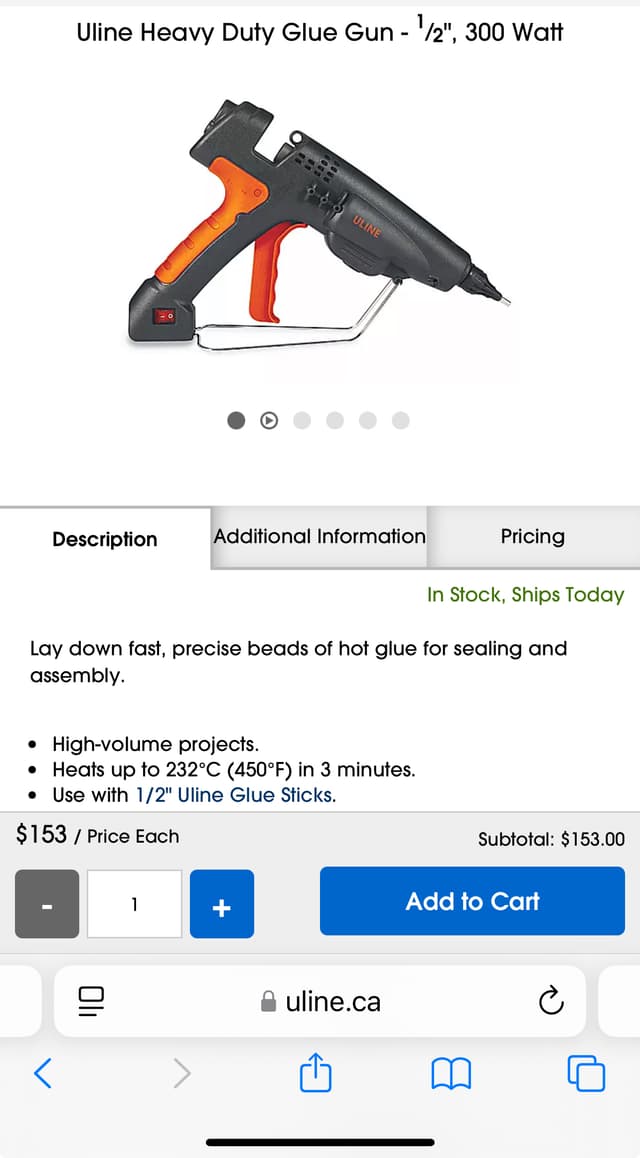Viewport: 640px width, 1158px height.
Task: Tap the uline.ca address bar
Action: click(x=320, y=1001)
